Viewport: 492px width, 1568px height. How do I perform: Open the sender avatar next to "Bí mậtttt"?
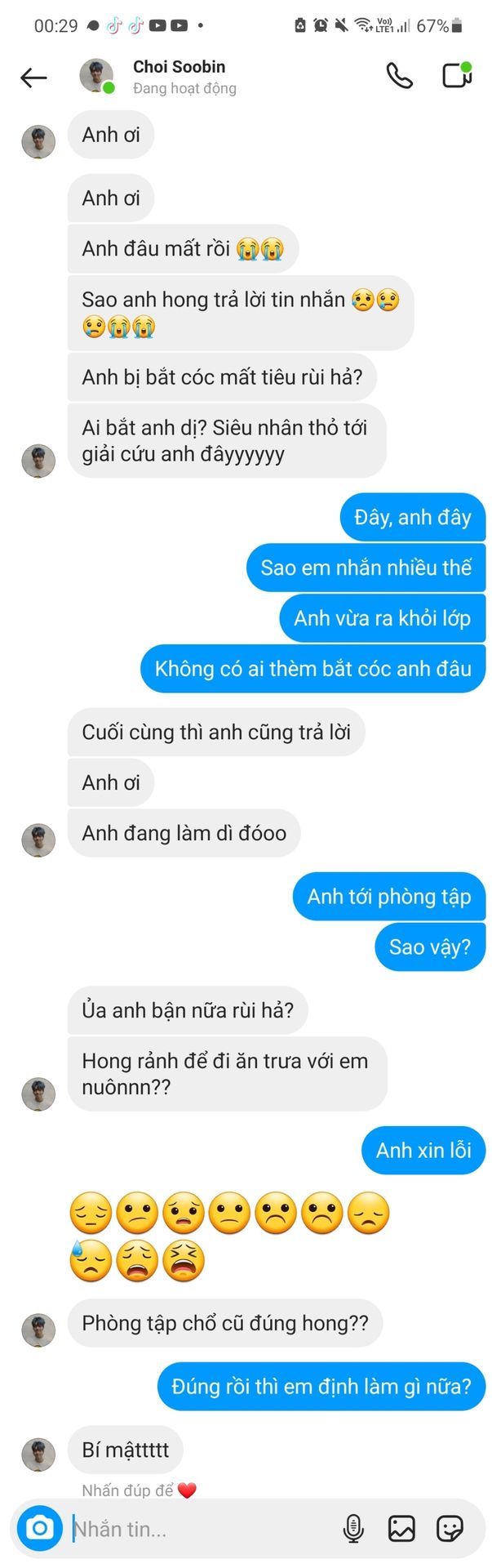pos(38,1454)
